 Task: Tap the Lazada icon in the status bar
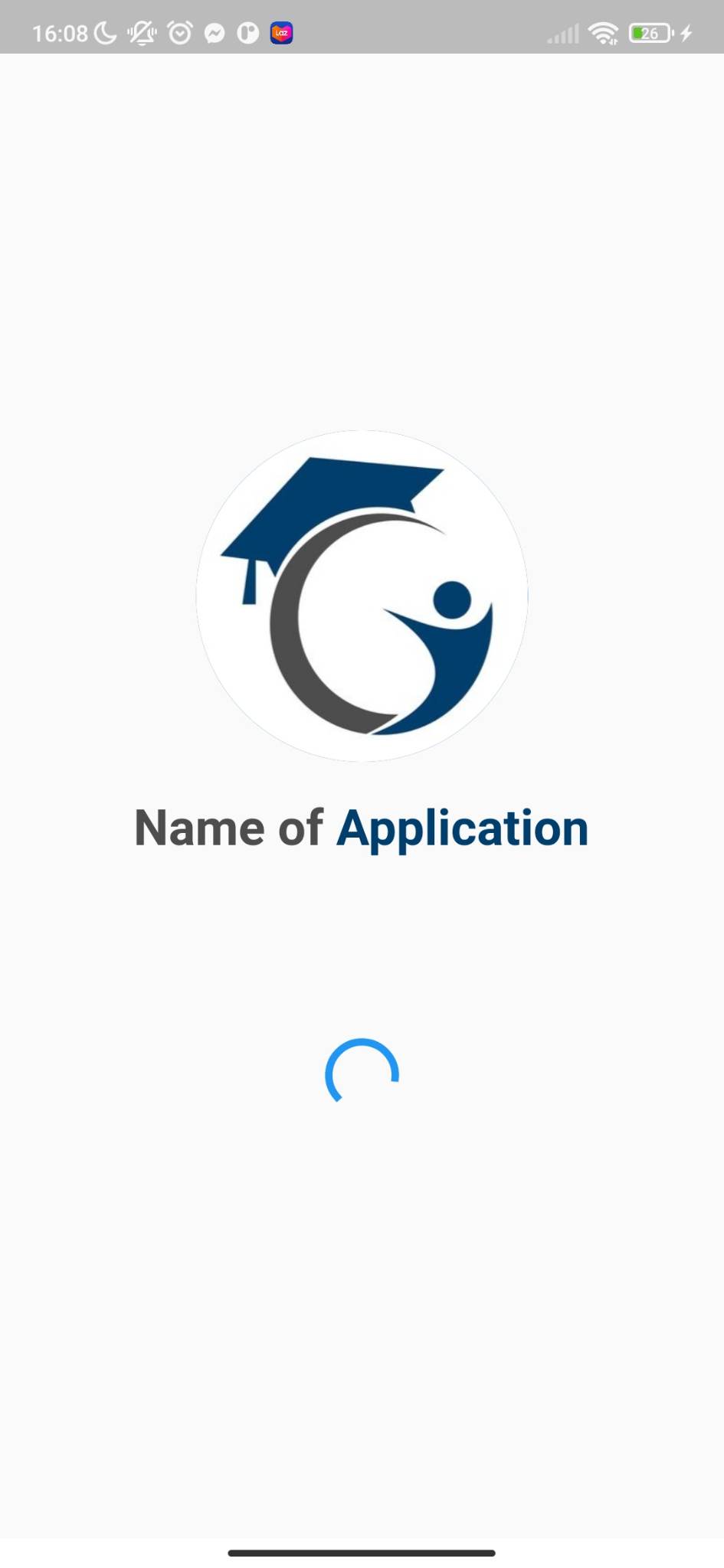click(x=281, y=32)
